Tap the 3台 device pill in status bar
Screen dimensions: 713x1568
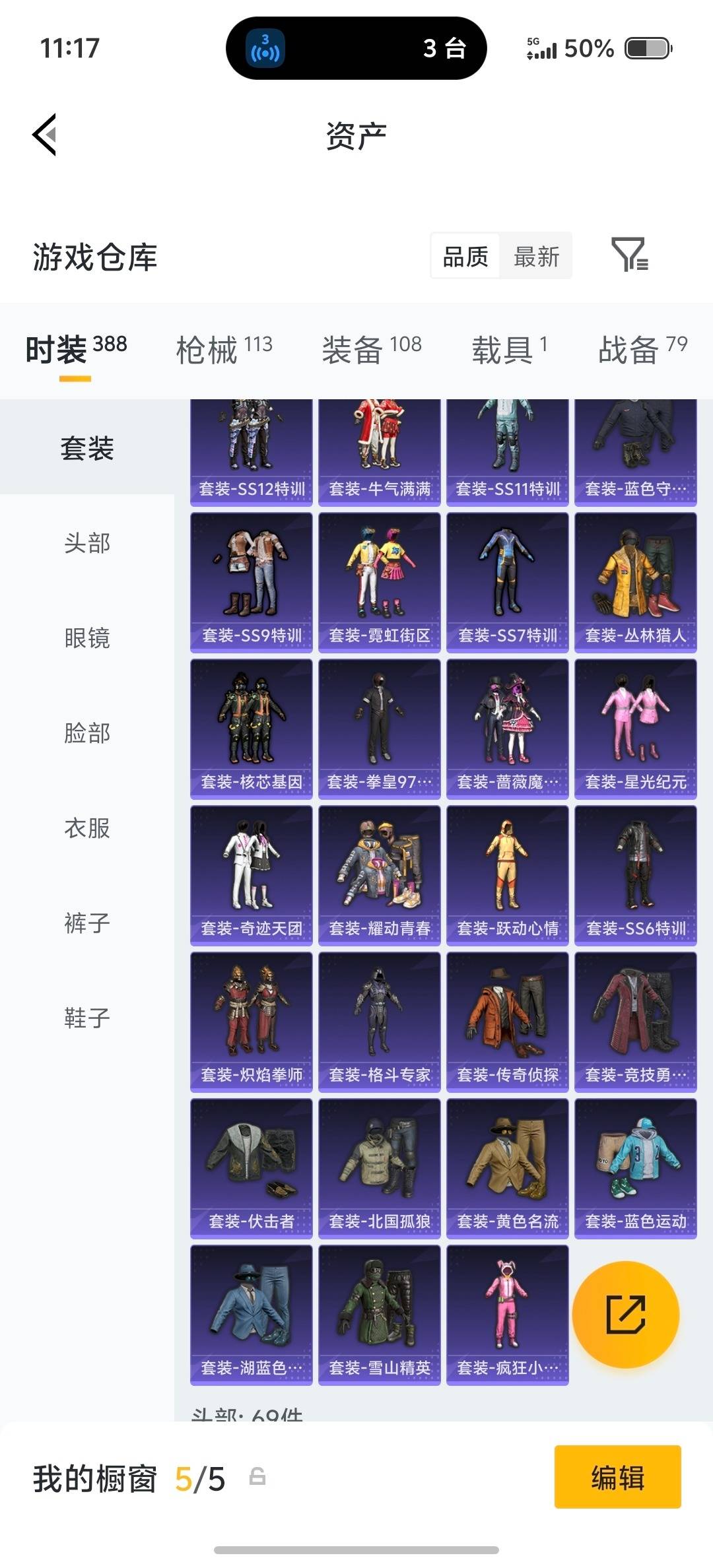(356, 49)
